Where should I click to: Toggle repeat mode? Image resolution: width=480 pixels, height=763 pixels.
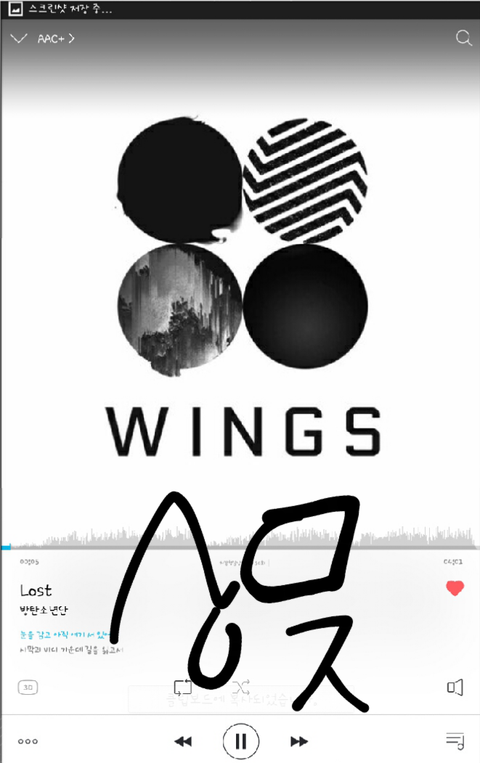pos(183,687)
